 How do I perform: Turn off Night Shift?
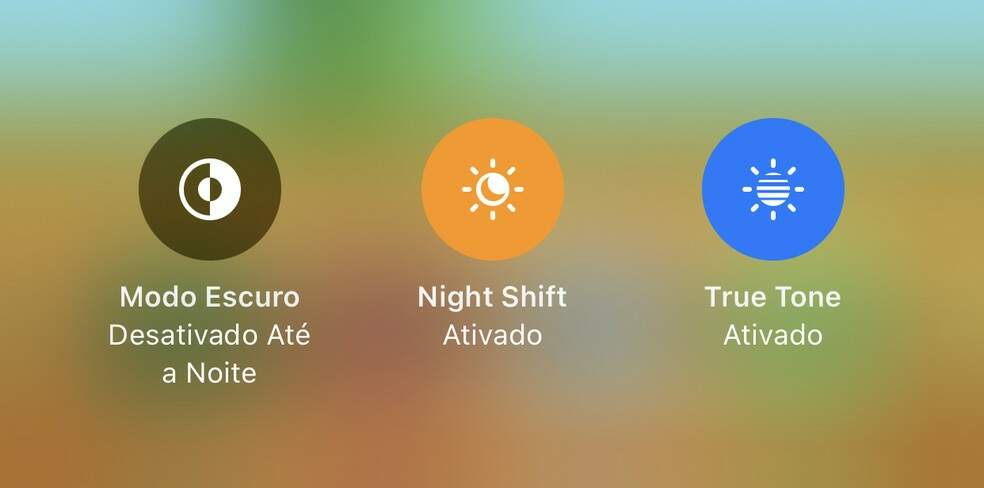click(492, 189)
